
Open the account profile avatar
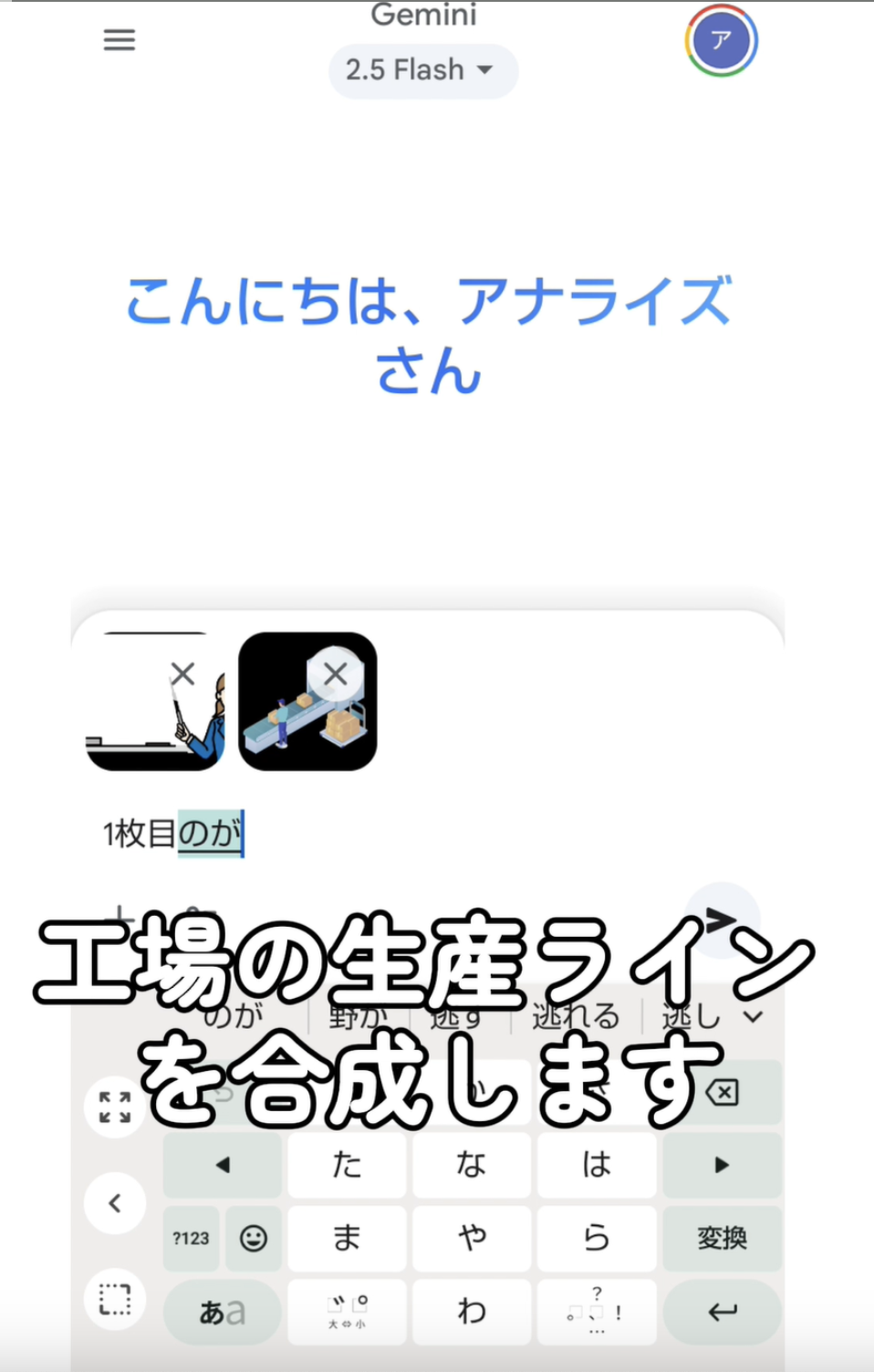721,41
